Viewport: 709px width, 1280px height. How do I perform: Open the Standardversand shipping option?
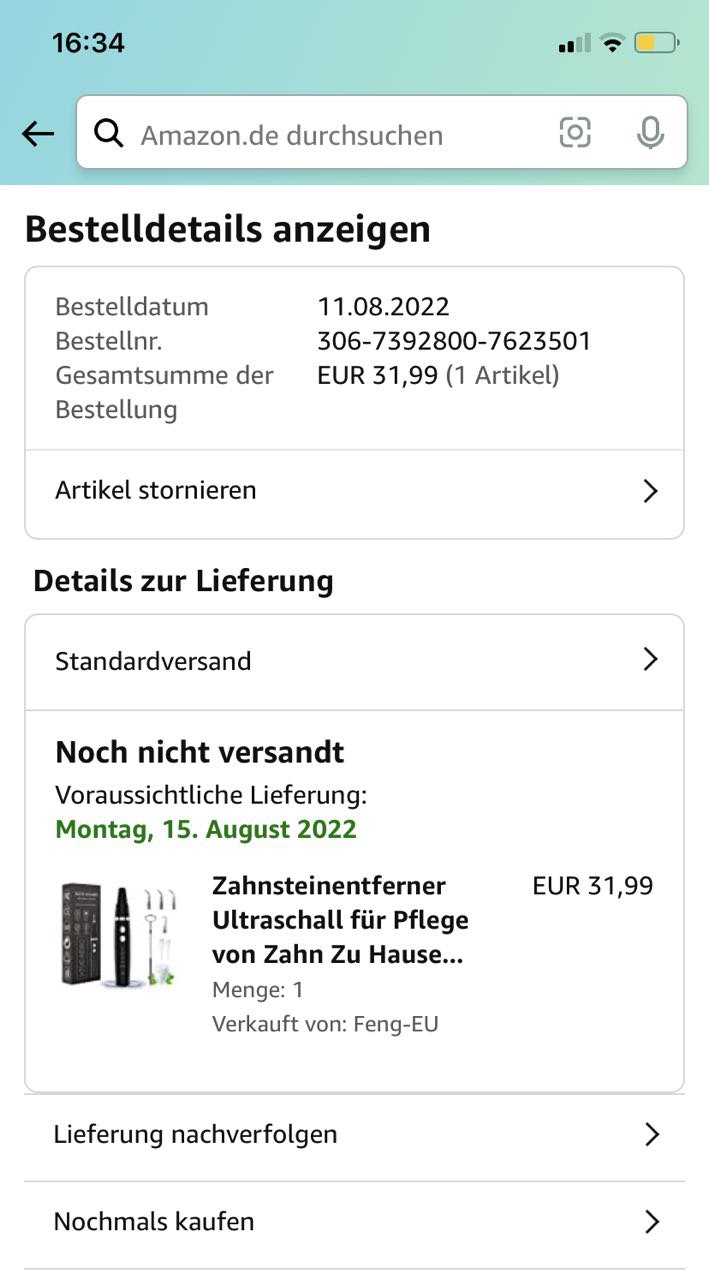(x=355, y=661)
